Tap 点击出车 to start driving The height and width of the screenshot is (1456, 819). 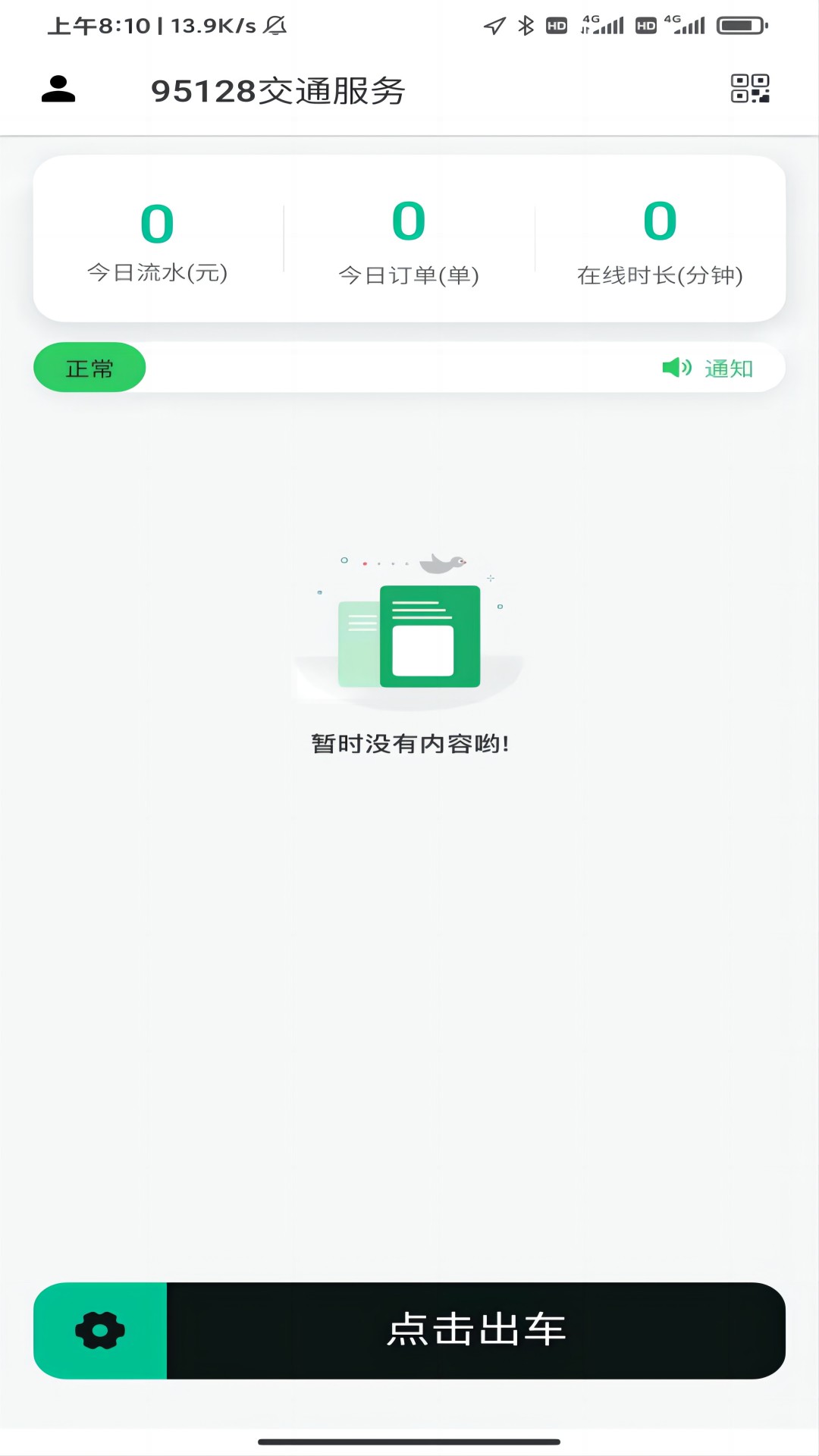[x=476, y=1331]
